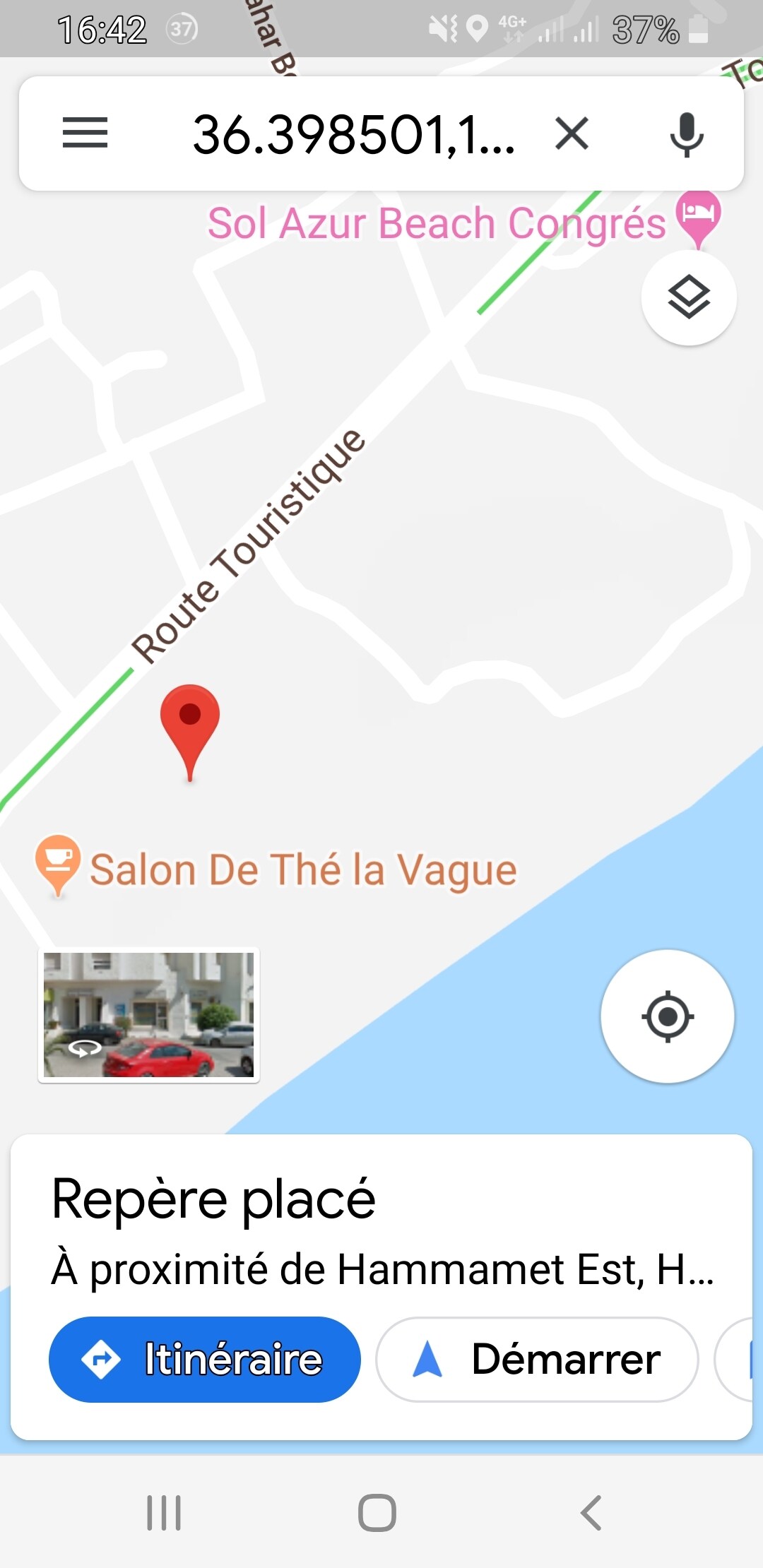The image size is (763, 1568).
Task: Go back using system navigation
Action: click(591, 1512)
